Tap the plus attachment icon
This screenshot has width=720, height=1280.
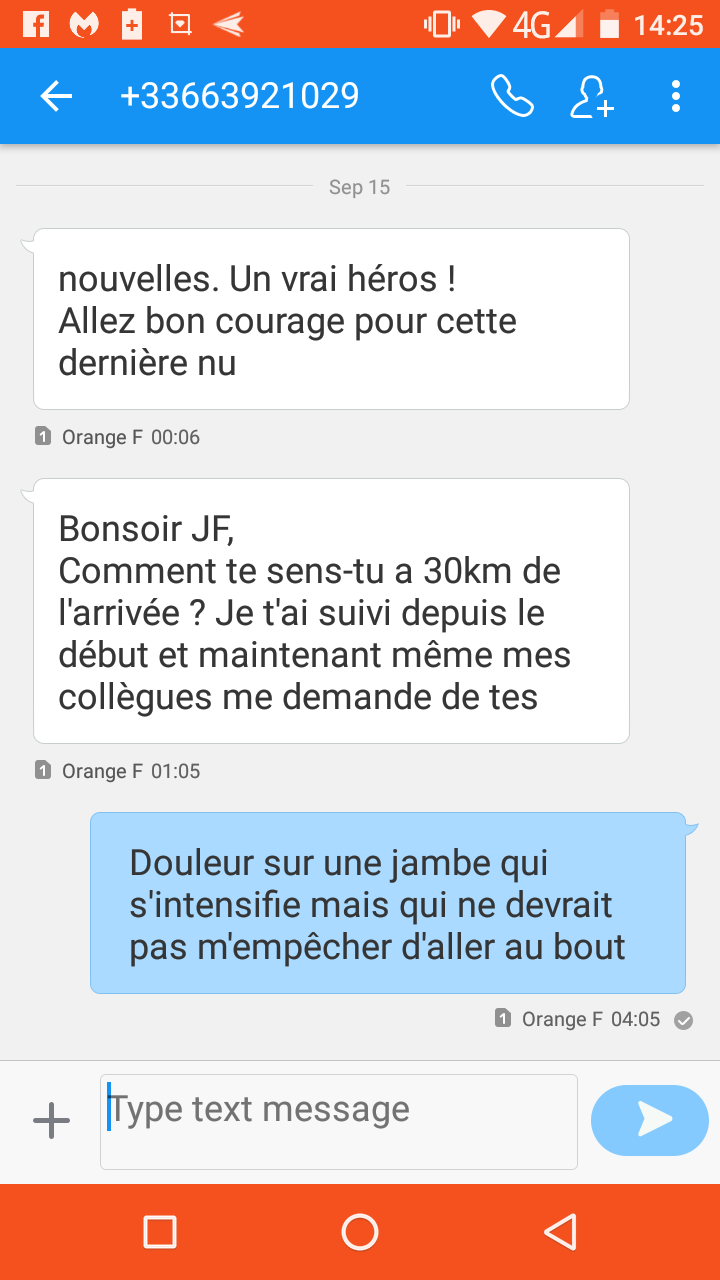(51, 1120)
